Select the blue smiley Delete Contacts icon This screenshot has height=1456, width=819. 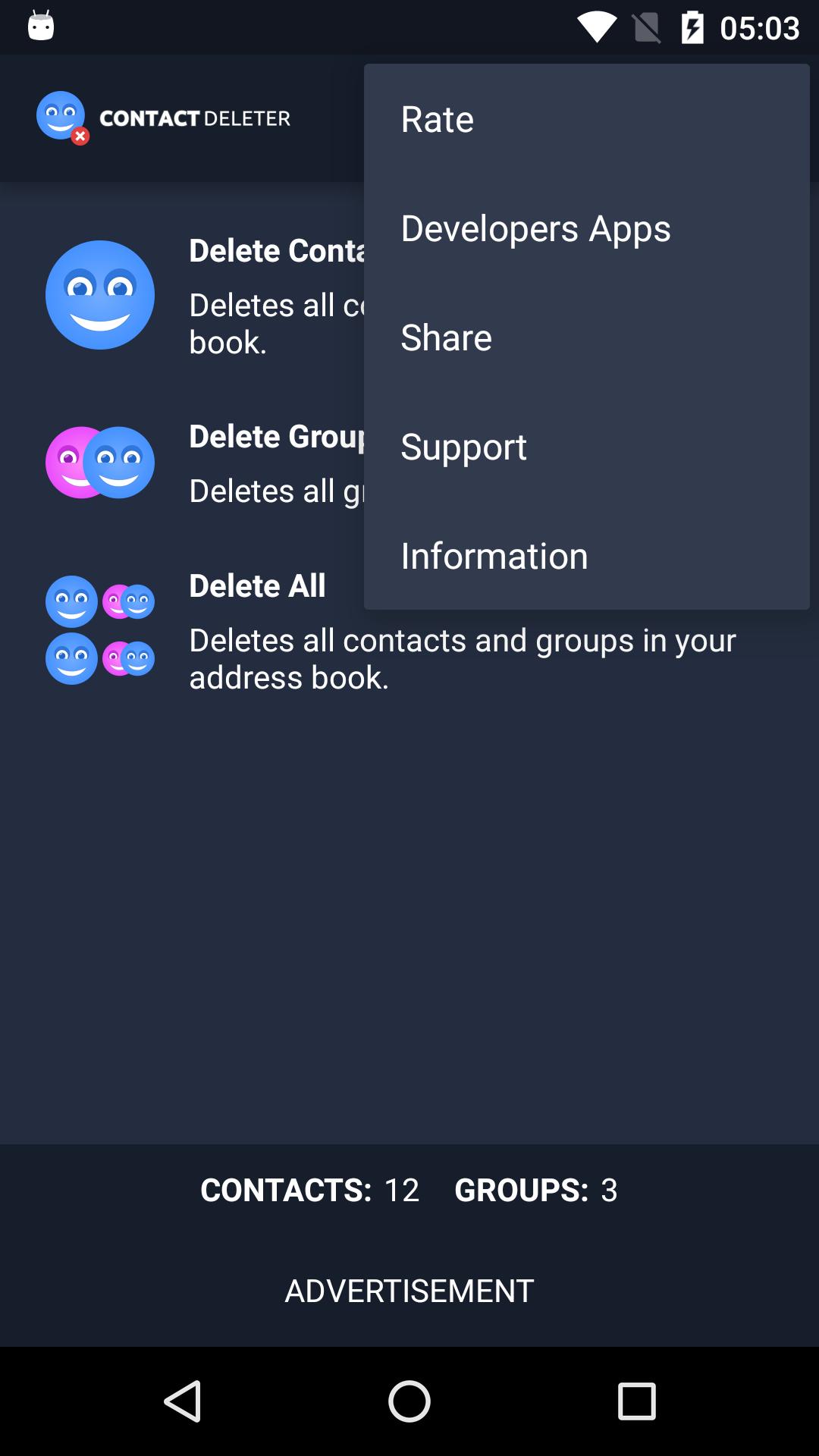[x=99, y=295]
